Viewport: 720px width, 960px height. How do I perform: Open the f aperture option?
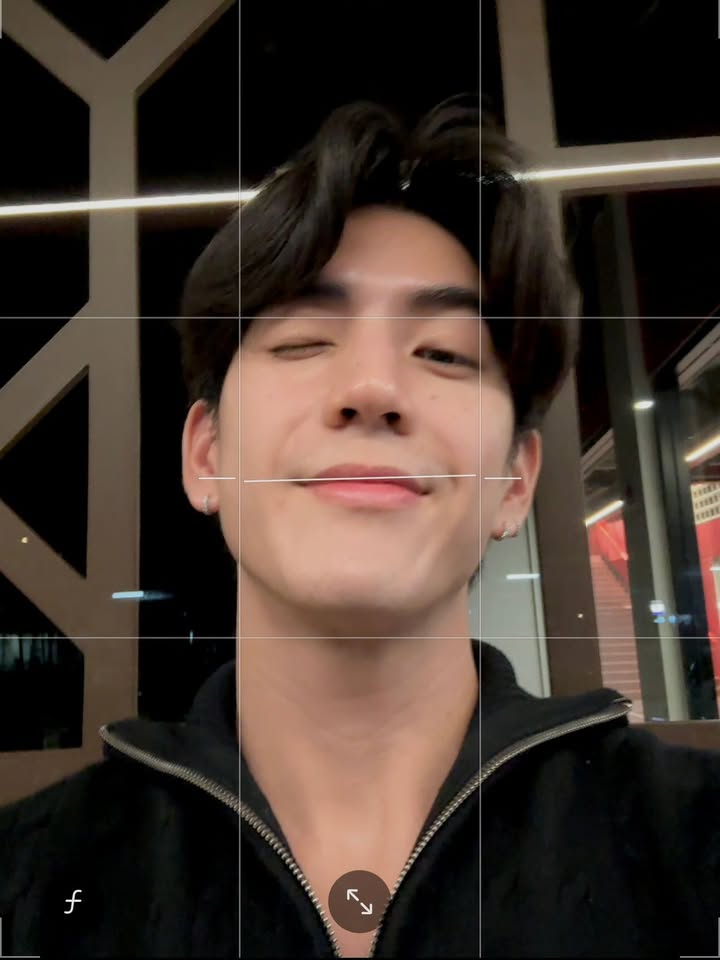pos(72,902)
